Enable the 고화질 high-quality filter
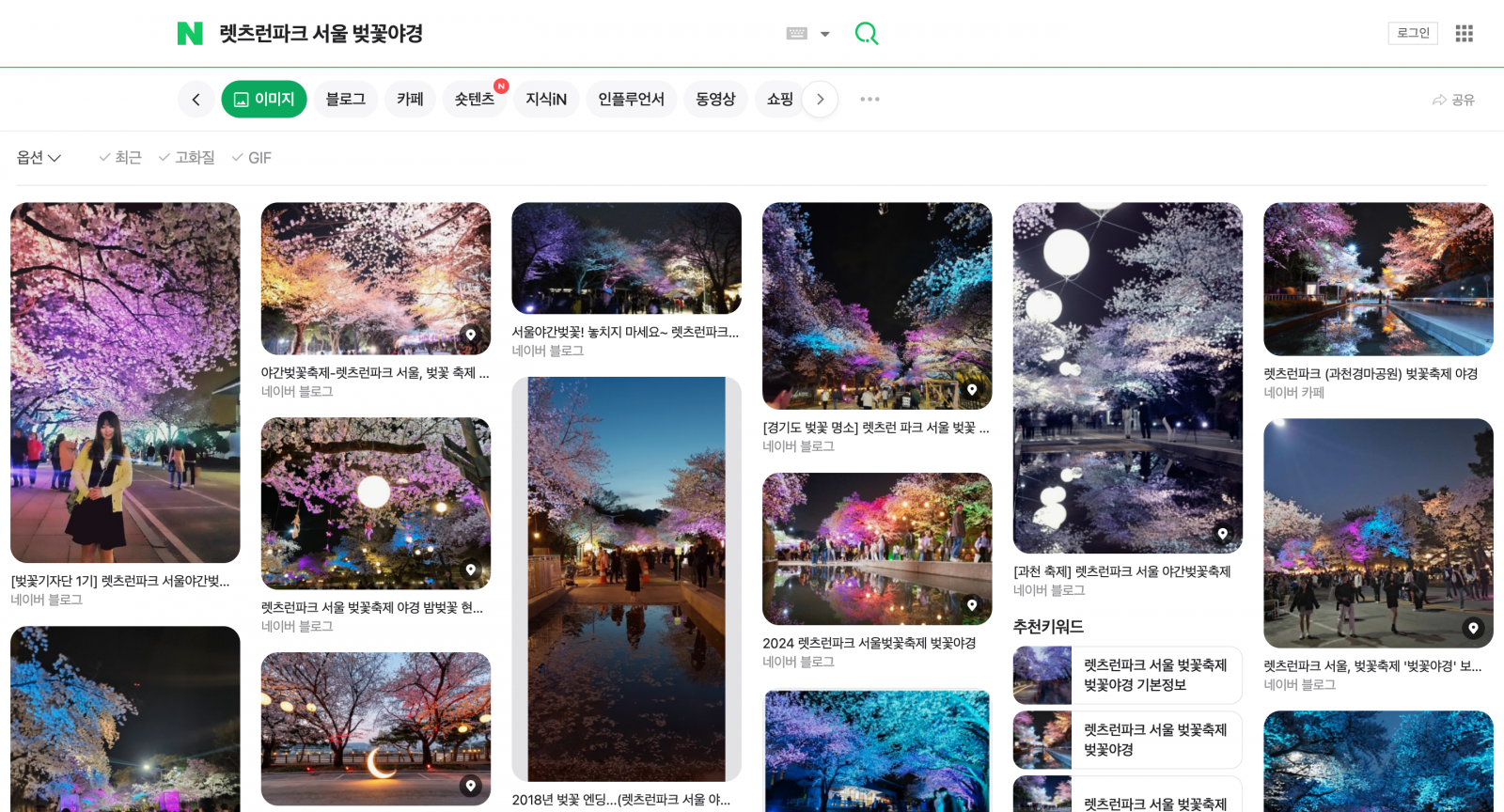 [x=187, y=158]
